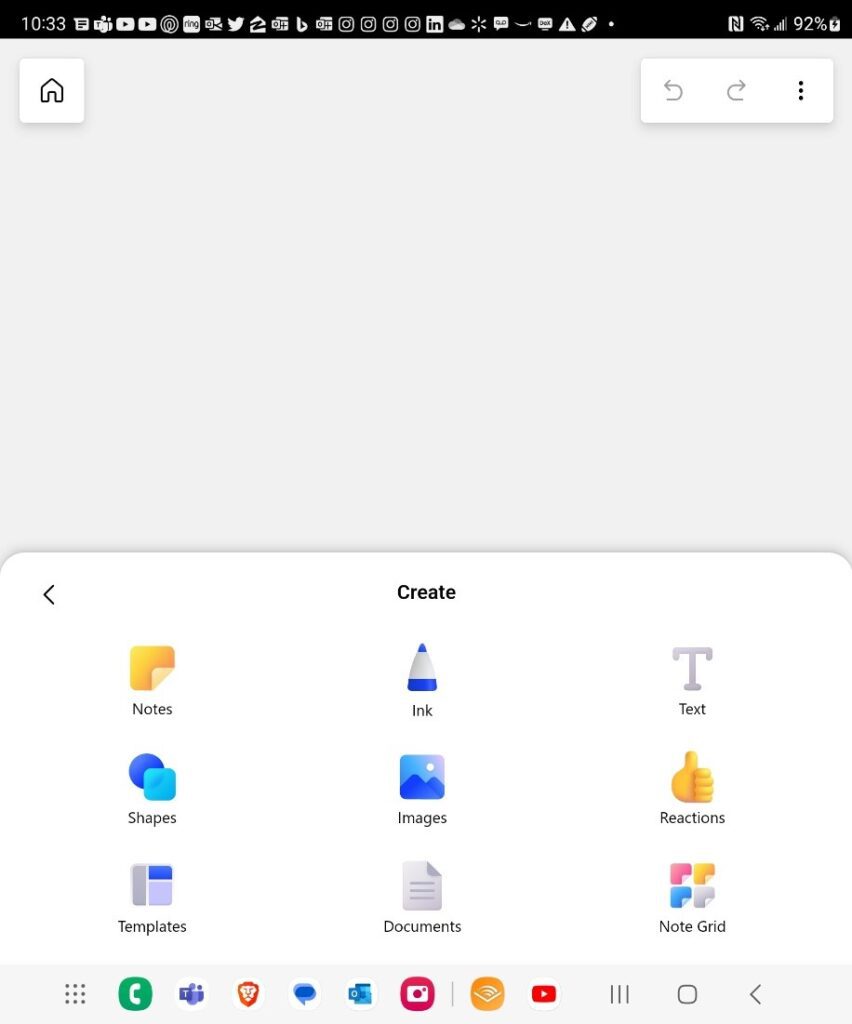The height and width of the screenshot is (1024, 852).
Task: Collapse the Create panel with back arrow
Action: click(48, 593)
